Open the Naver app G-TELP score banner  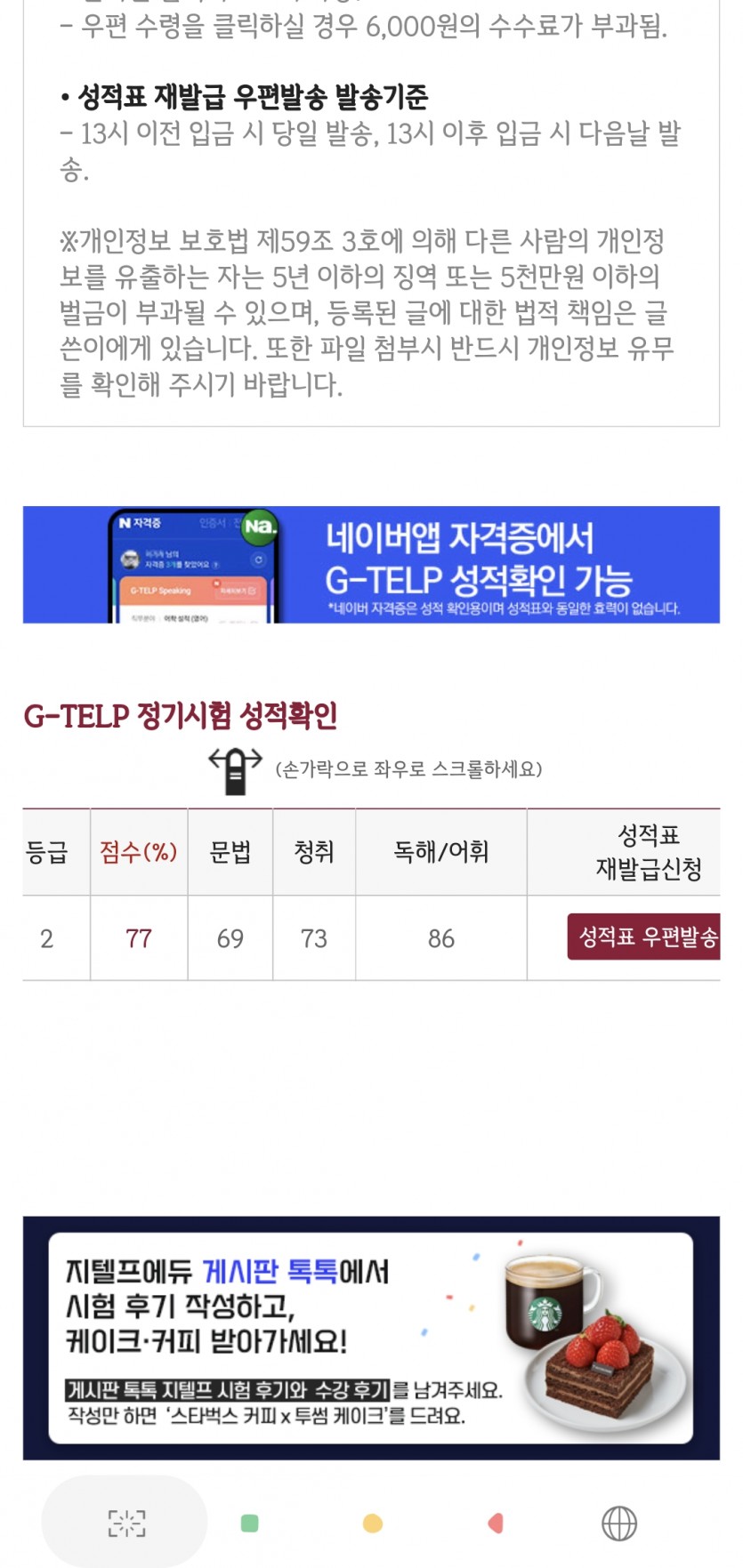point(371,565)
